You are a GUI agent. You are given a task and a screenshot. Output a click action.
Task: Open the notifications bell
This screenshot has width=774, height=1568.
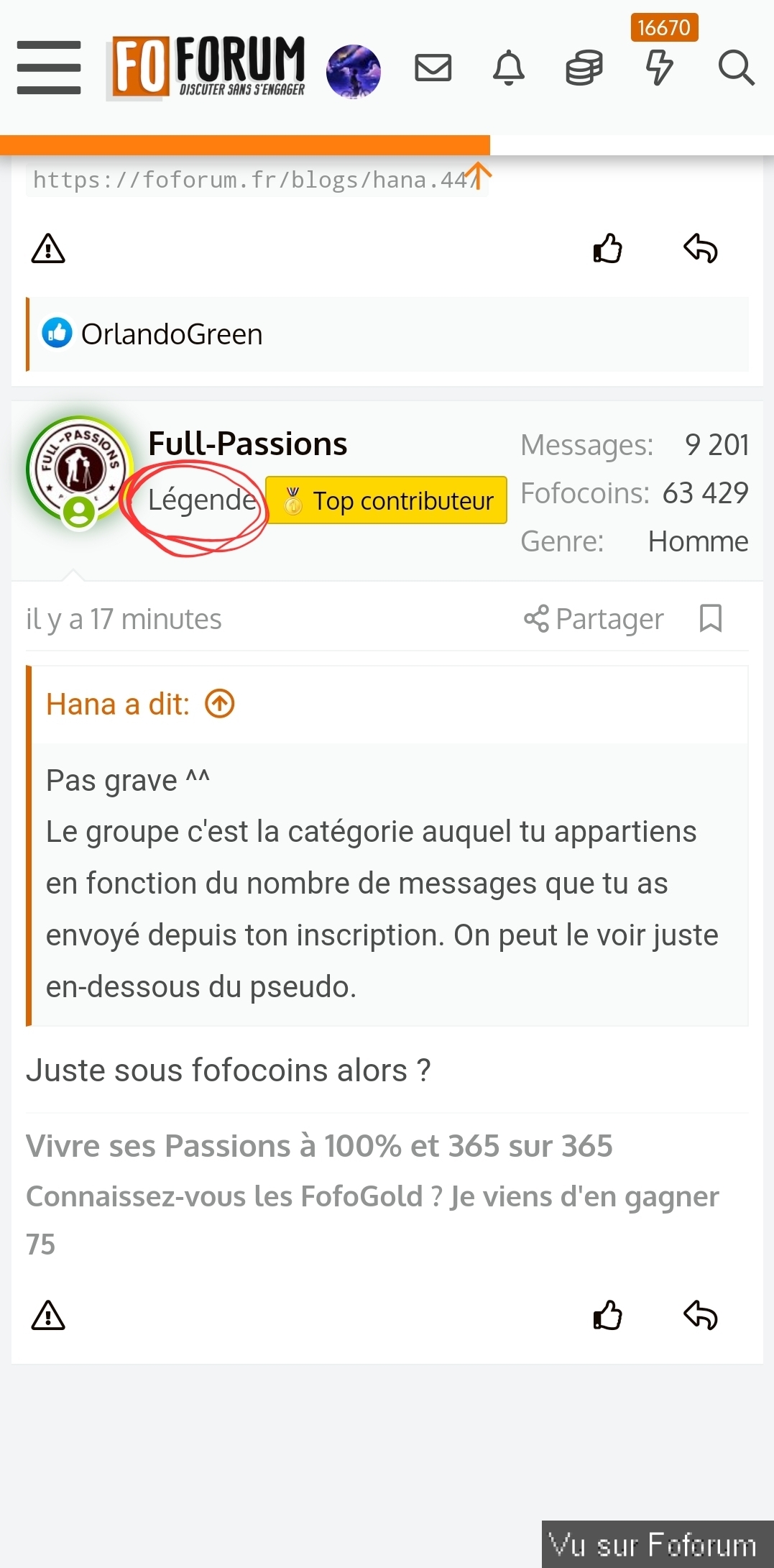508,68
